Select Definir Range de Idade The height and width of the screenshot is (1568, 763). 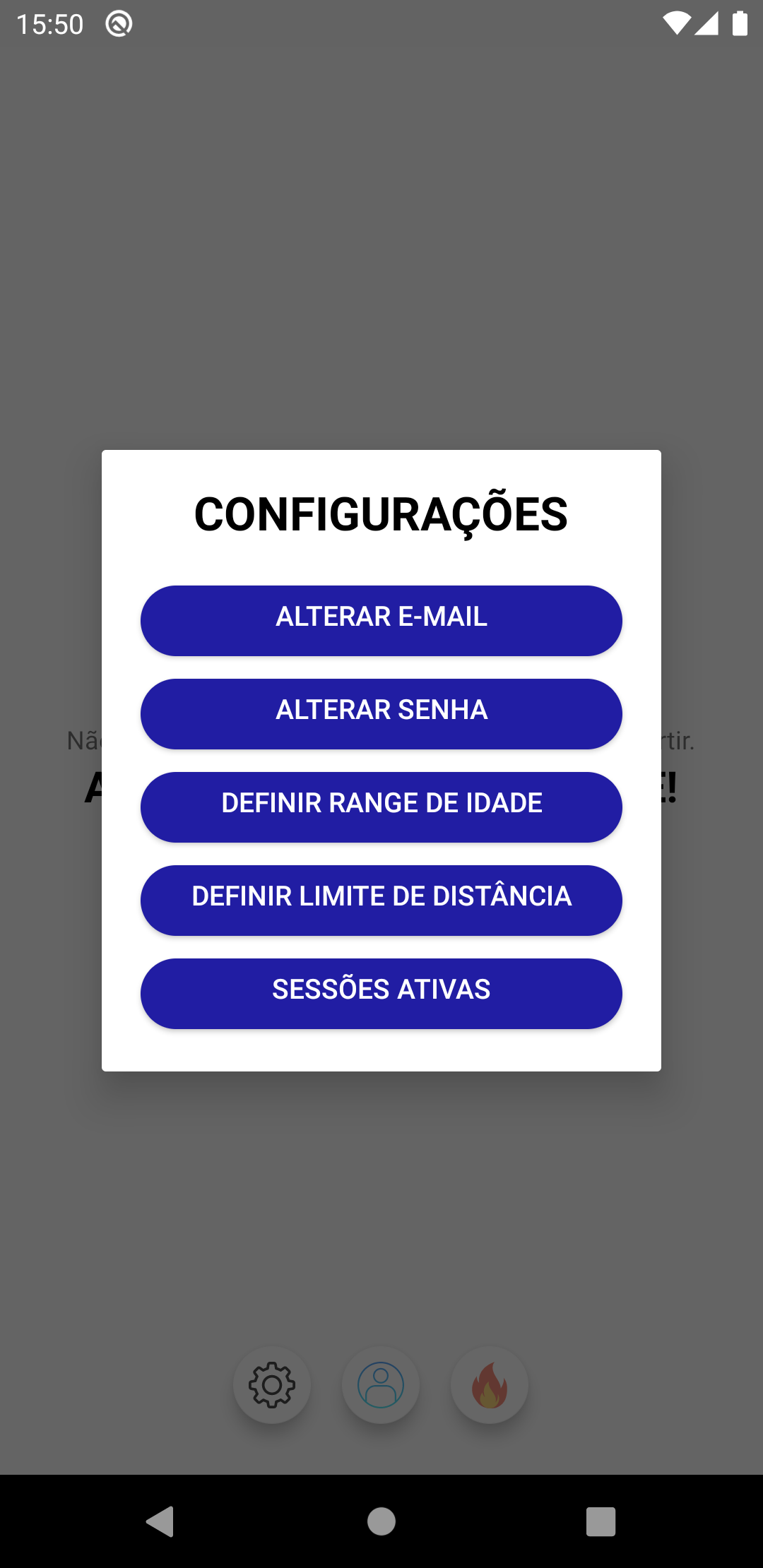[x=381, y=807]
